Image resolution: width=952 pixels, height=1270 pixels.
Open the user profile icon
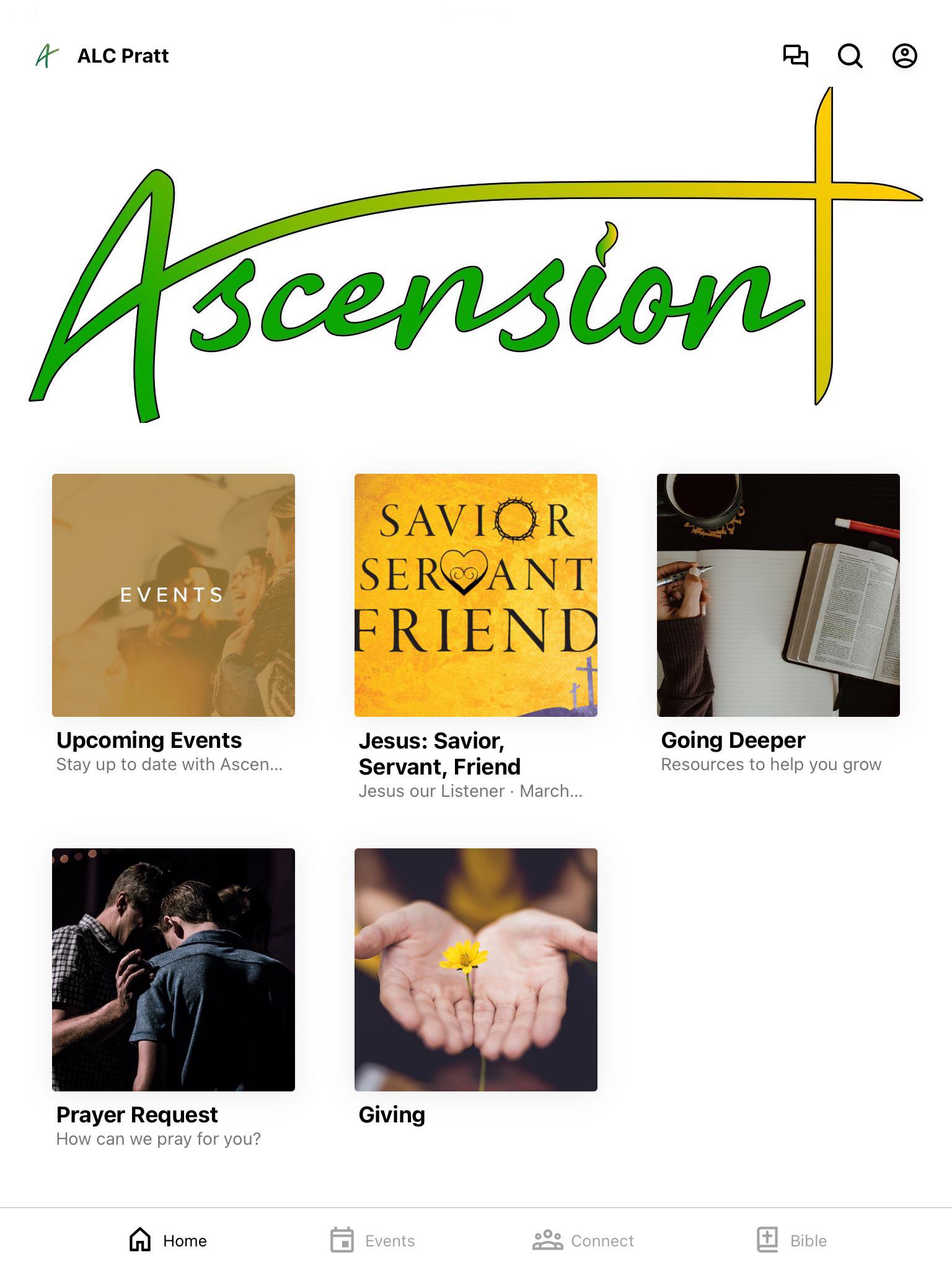904,56
